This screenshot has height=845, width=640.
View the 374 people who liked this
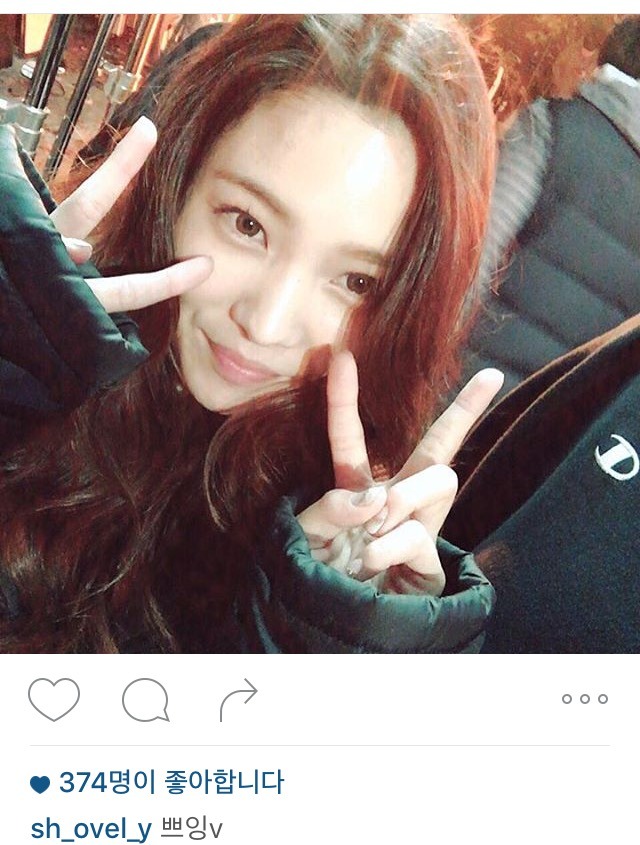click(x=170, y=783)
